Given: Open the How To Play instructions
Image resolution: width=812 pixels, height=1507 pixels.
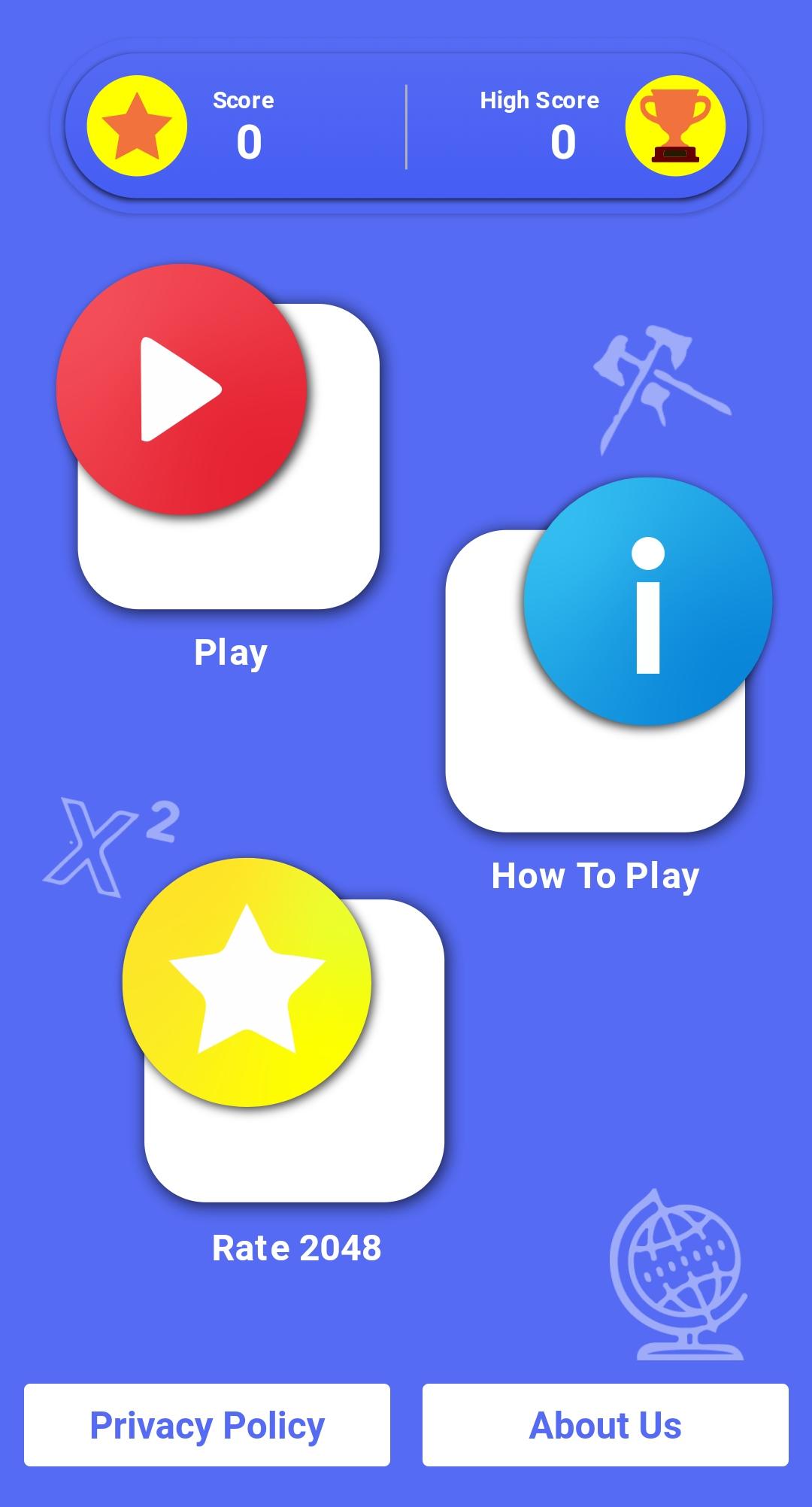Looking at the screenshot, I should (x=647, y=602).
